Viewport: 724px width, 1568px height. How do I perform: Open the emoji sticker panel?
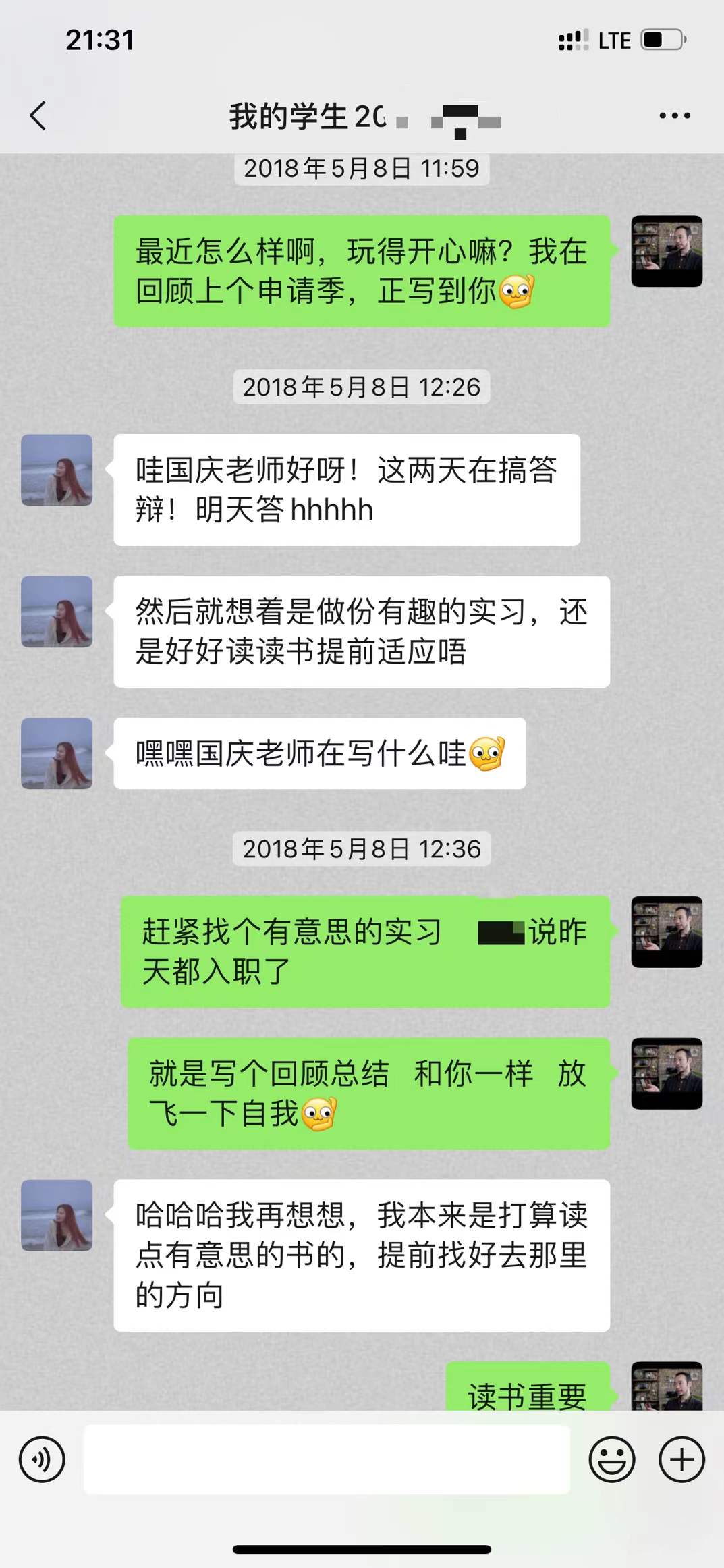tap(612, 1459)
